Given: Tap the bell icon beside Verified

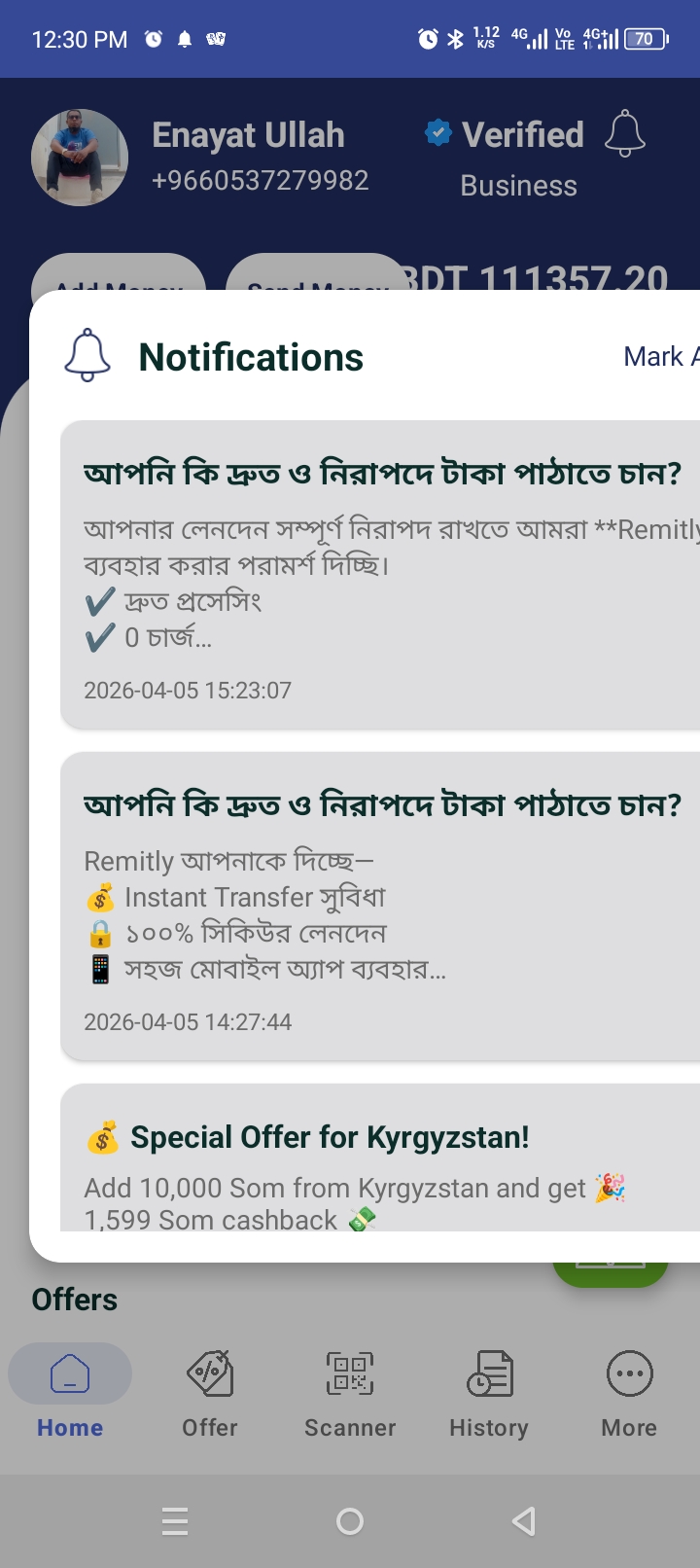Looking at the screenshot, I should [x=624, y=134].
